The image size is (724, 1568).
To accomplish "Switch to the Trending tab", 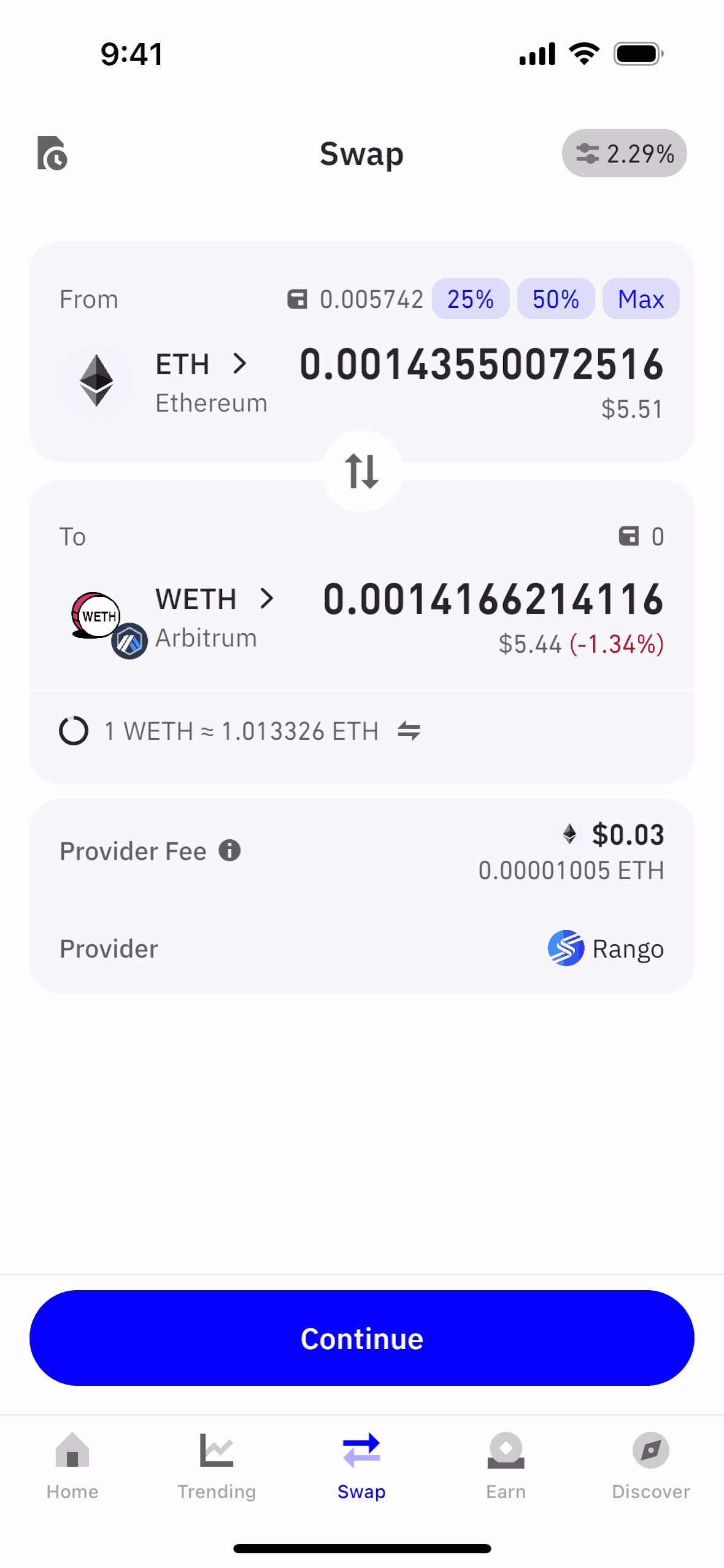I will [x=217, y=1464].
